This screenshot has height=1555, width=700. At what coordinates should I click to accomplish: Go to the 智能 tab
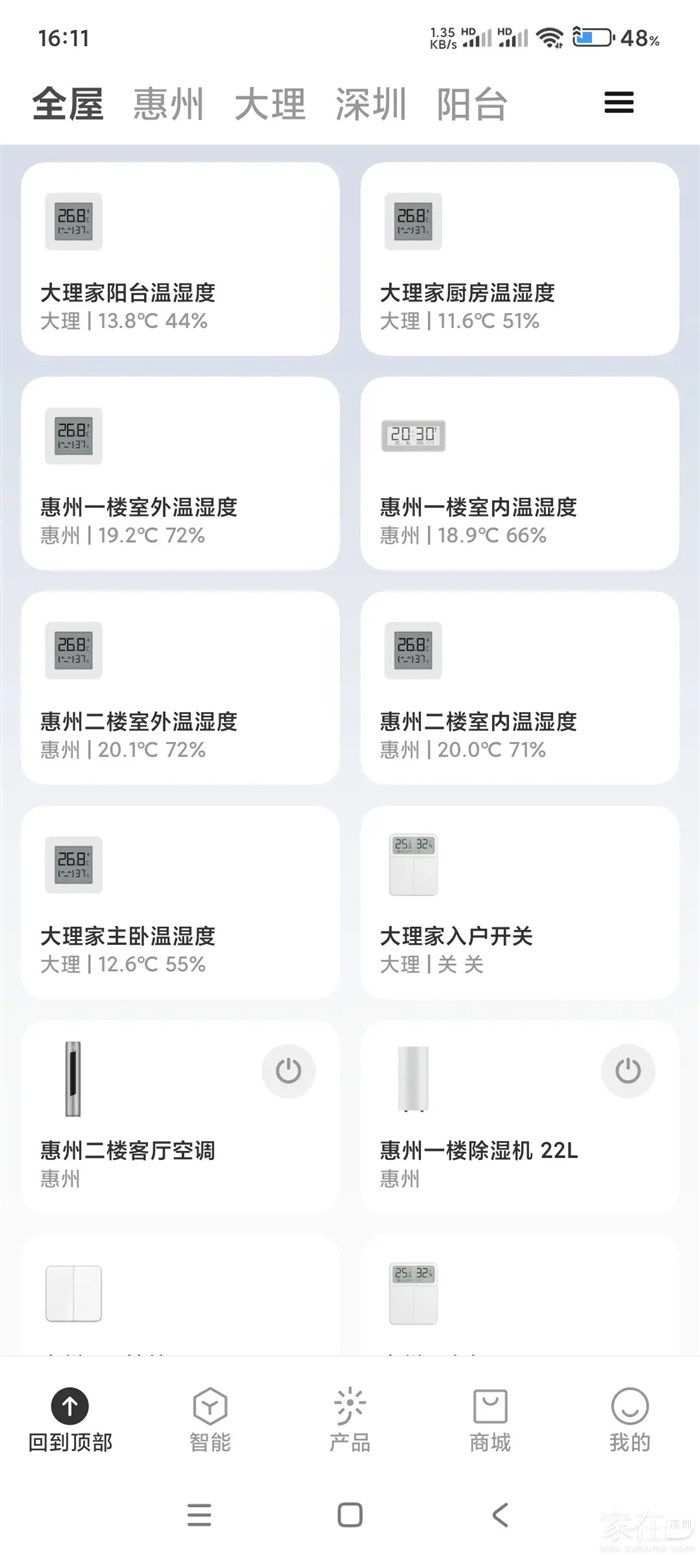tap(210, 1420)
